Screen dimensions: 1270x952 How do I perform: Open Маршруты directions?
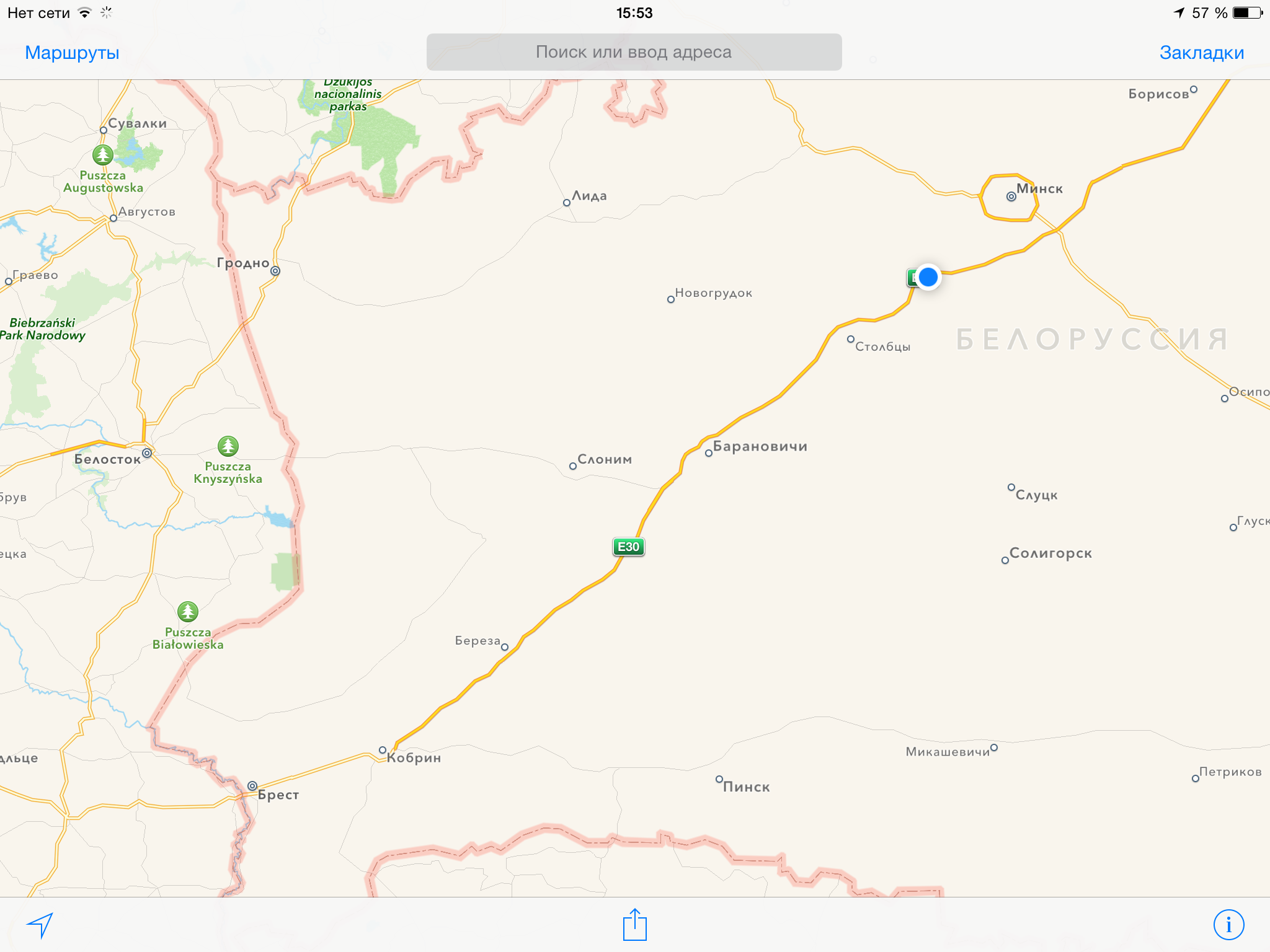(72, 53)
